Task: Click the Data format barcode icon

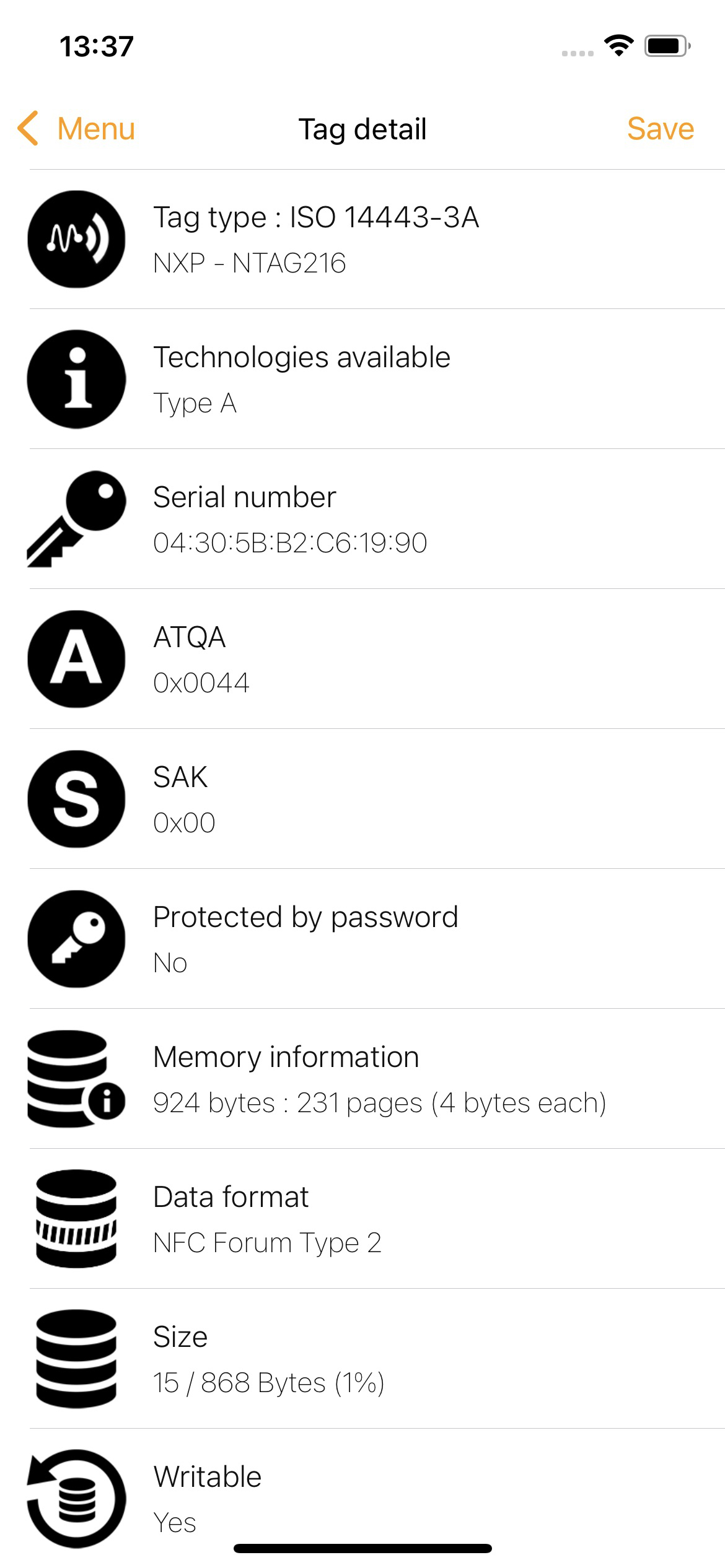Action: coord(76,1217)
